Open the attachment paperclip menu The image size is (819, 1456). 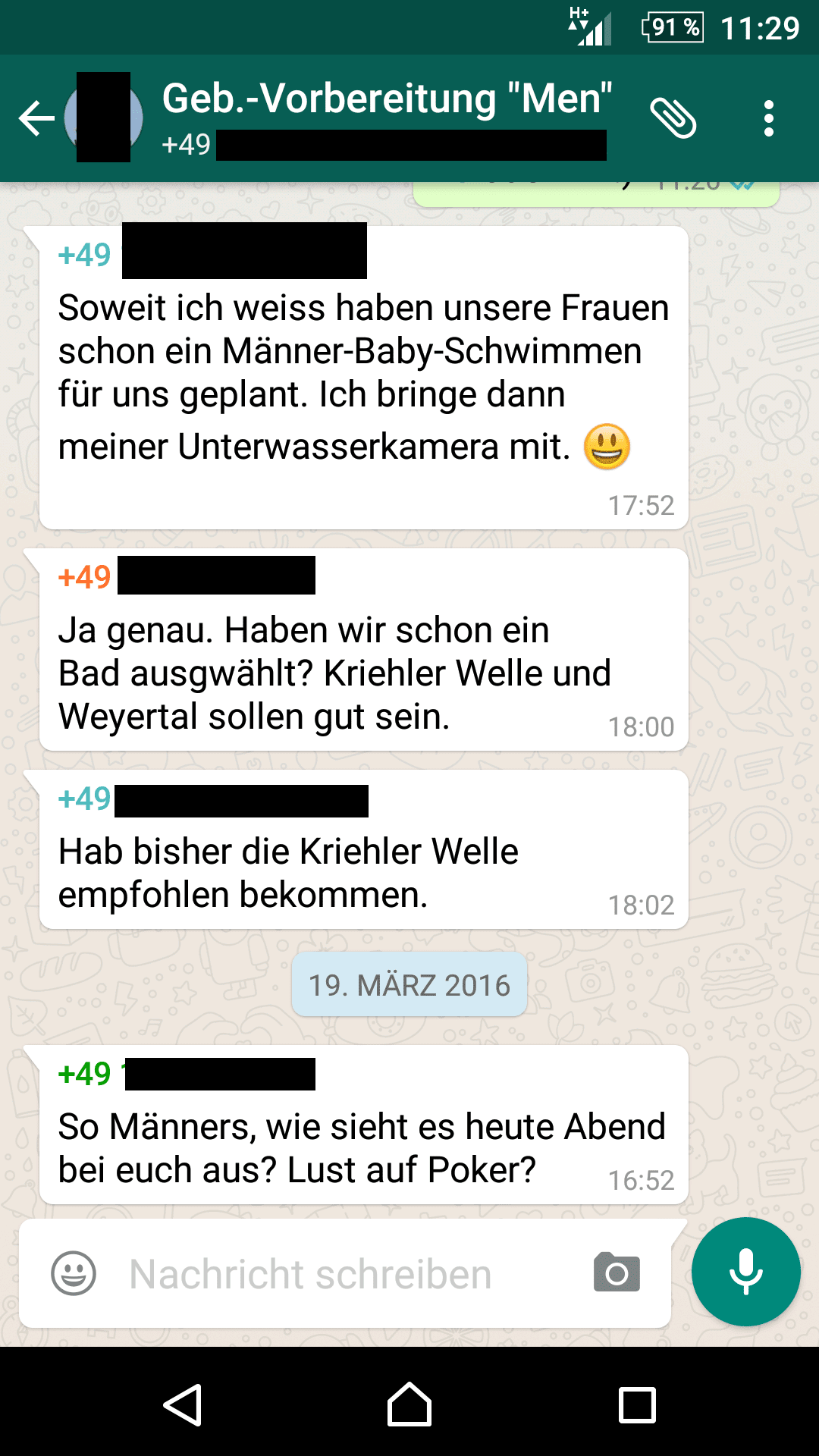pyautogui.click(x=673, y=118)
